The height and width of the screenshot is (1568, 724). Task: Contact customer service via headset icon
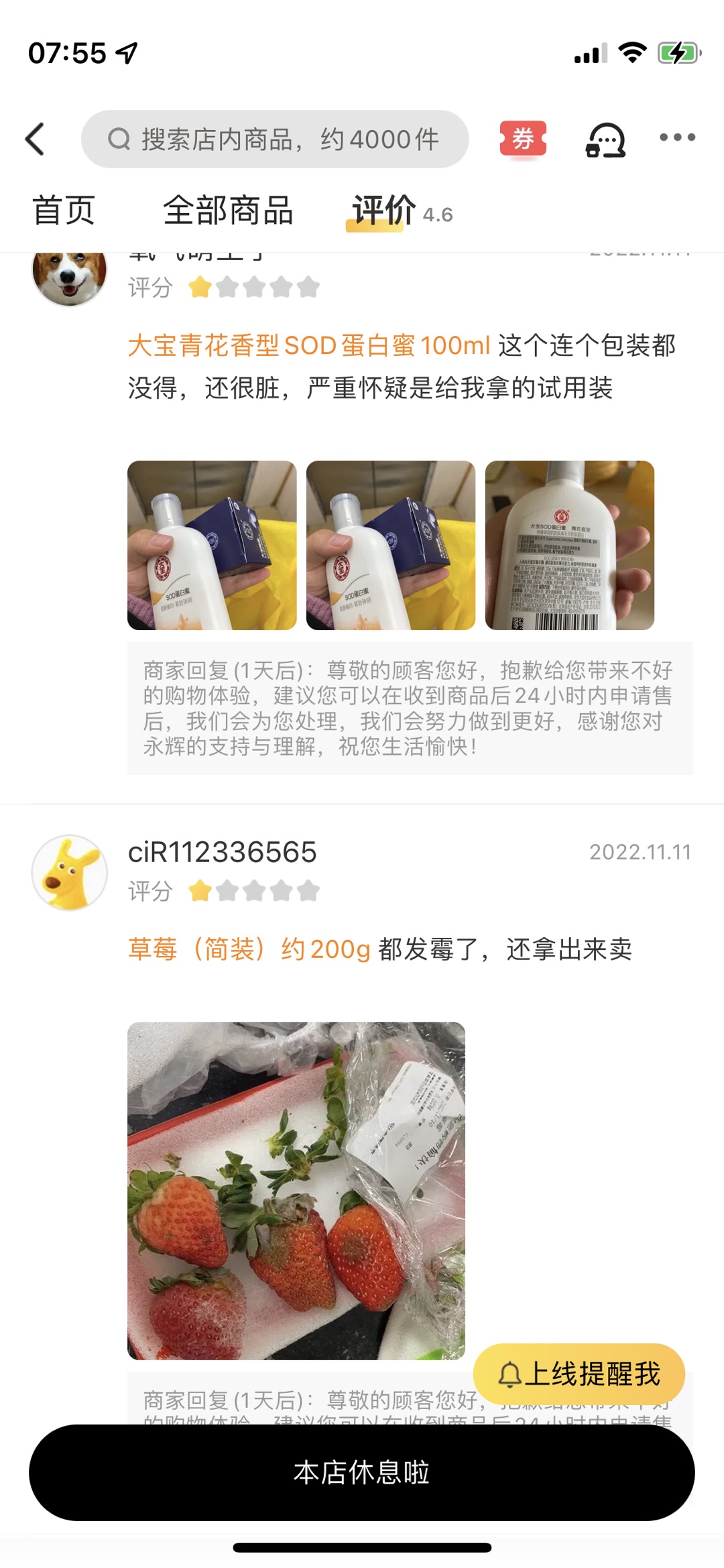(605, 139)
